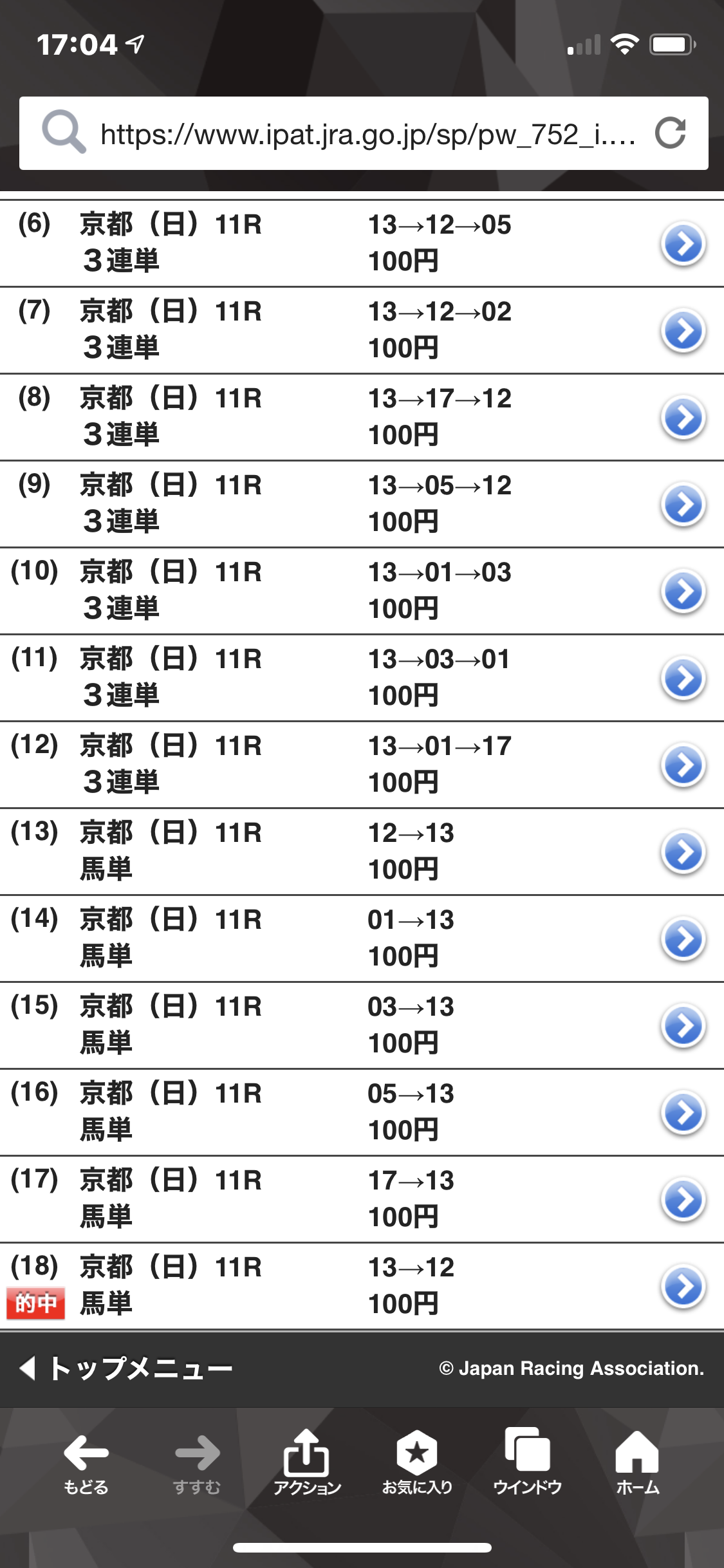Open bet (9) 13→05→12 details
724x1568 pixels.
click(683, 505)
